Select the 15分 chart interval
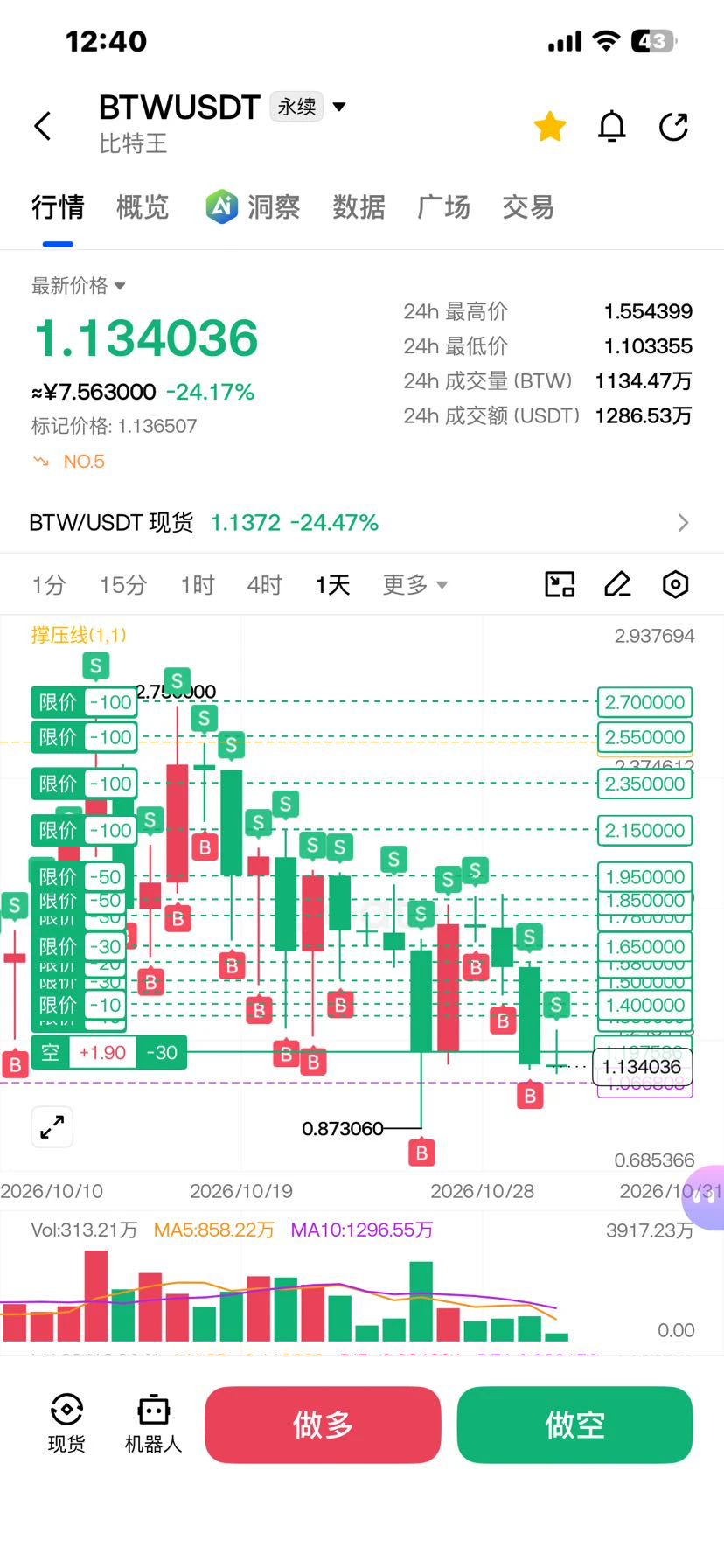Image resolution: width=724 pixels, height=1568 pixels. pos(123,584)
